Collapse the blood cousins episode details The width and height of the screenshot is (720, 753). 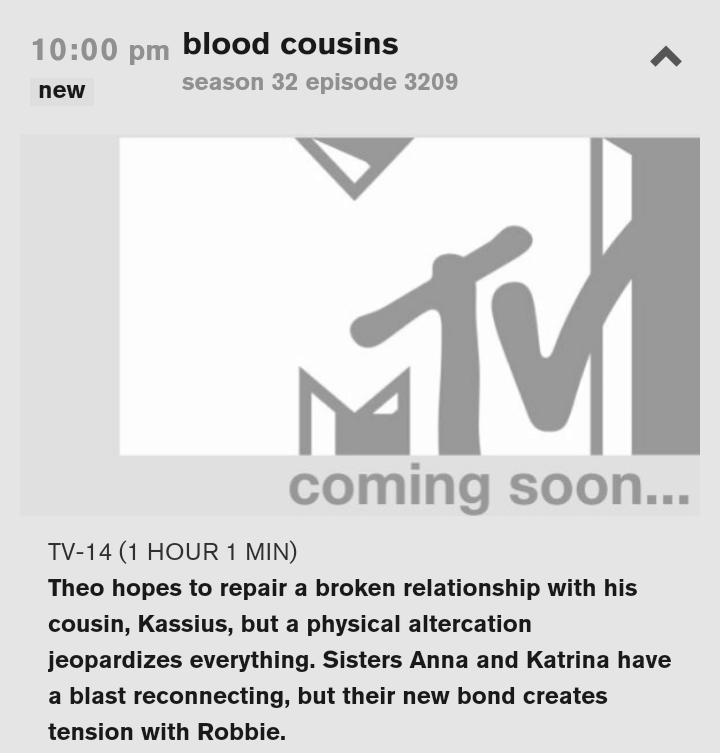[665, 58]
